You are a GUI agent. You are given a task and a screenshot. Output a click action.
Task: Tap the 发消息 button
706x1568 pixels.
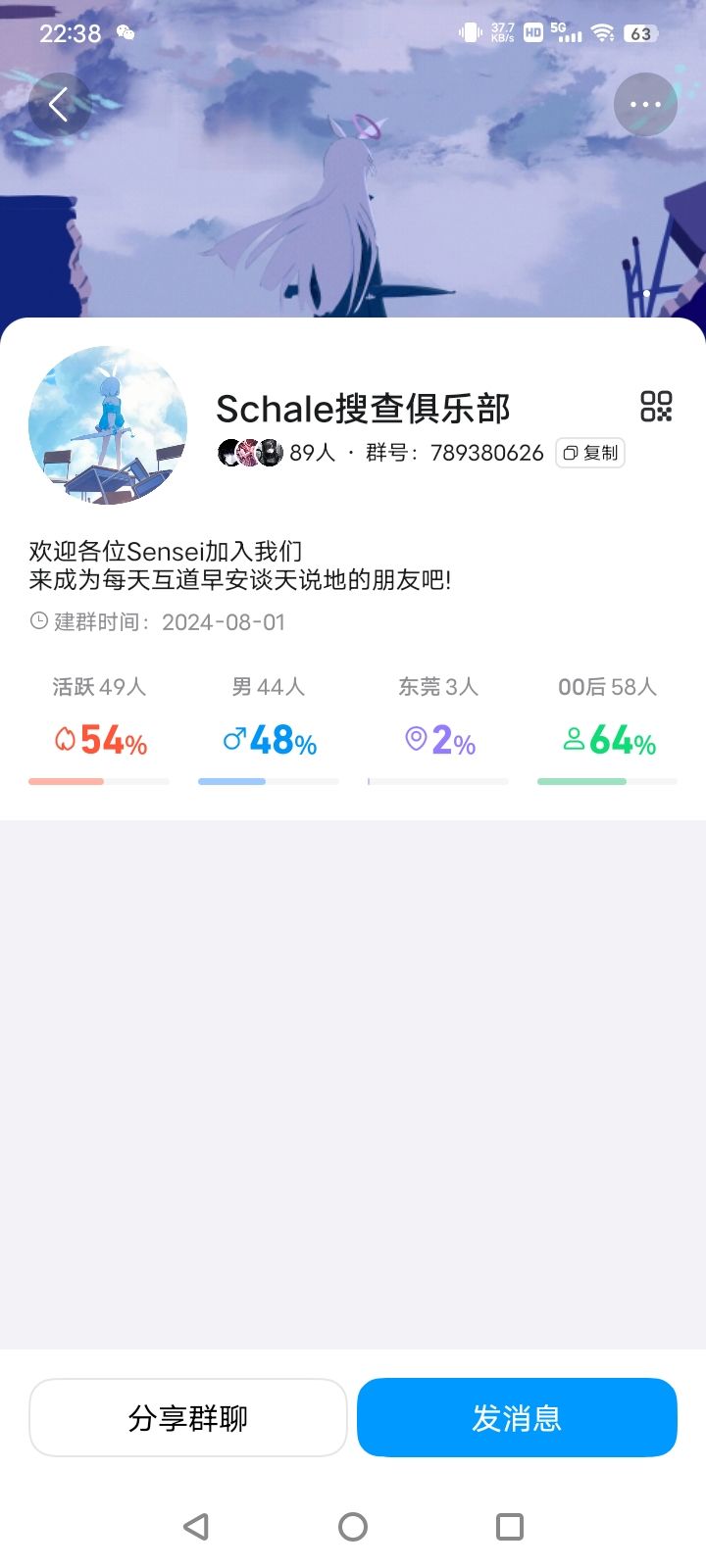coord(517,1417)
